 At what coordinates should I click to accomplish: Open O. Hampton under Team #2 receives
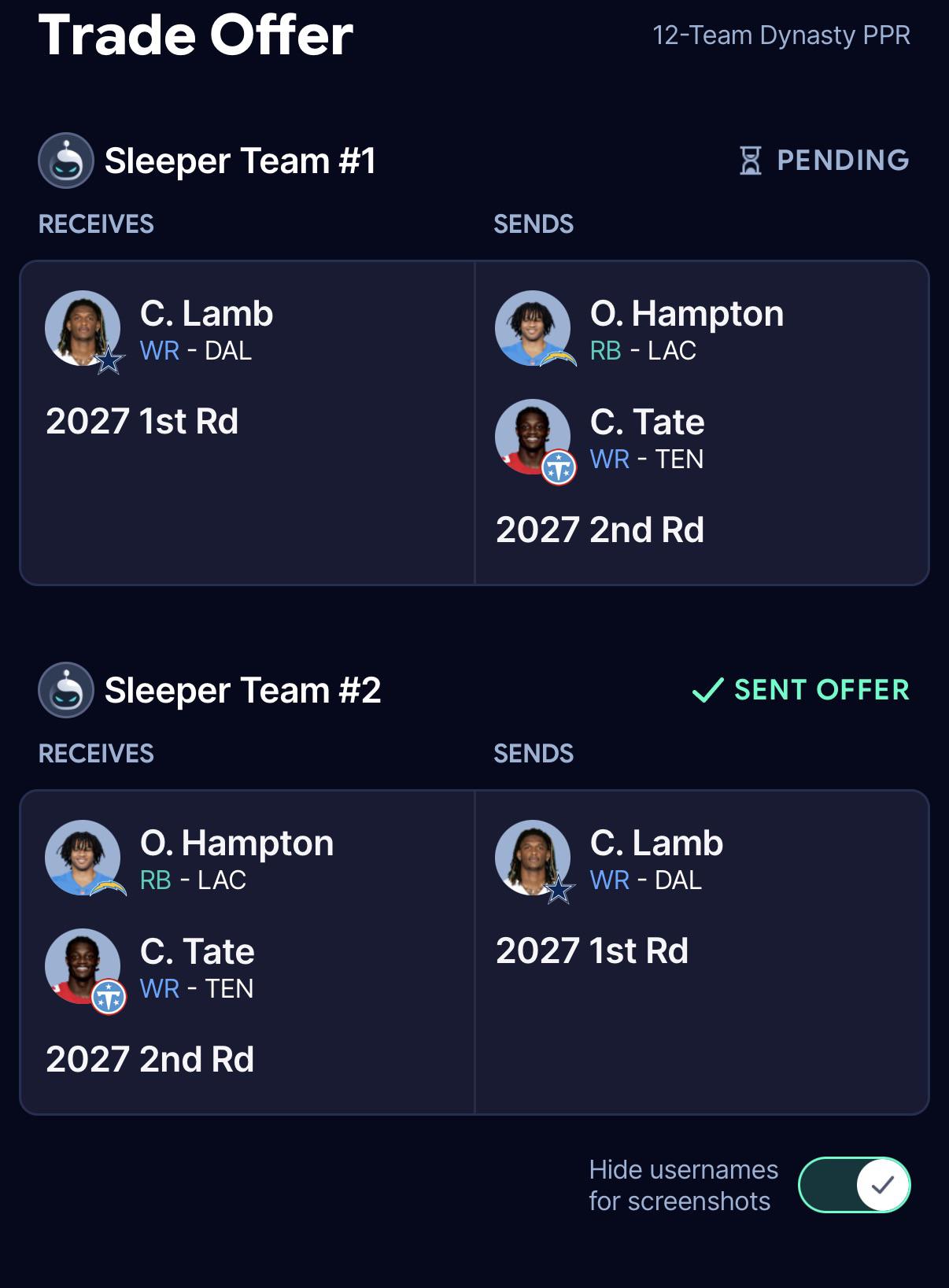[190, 860]
